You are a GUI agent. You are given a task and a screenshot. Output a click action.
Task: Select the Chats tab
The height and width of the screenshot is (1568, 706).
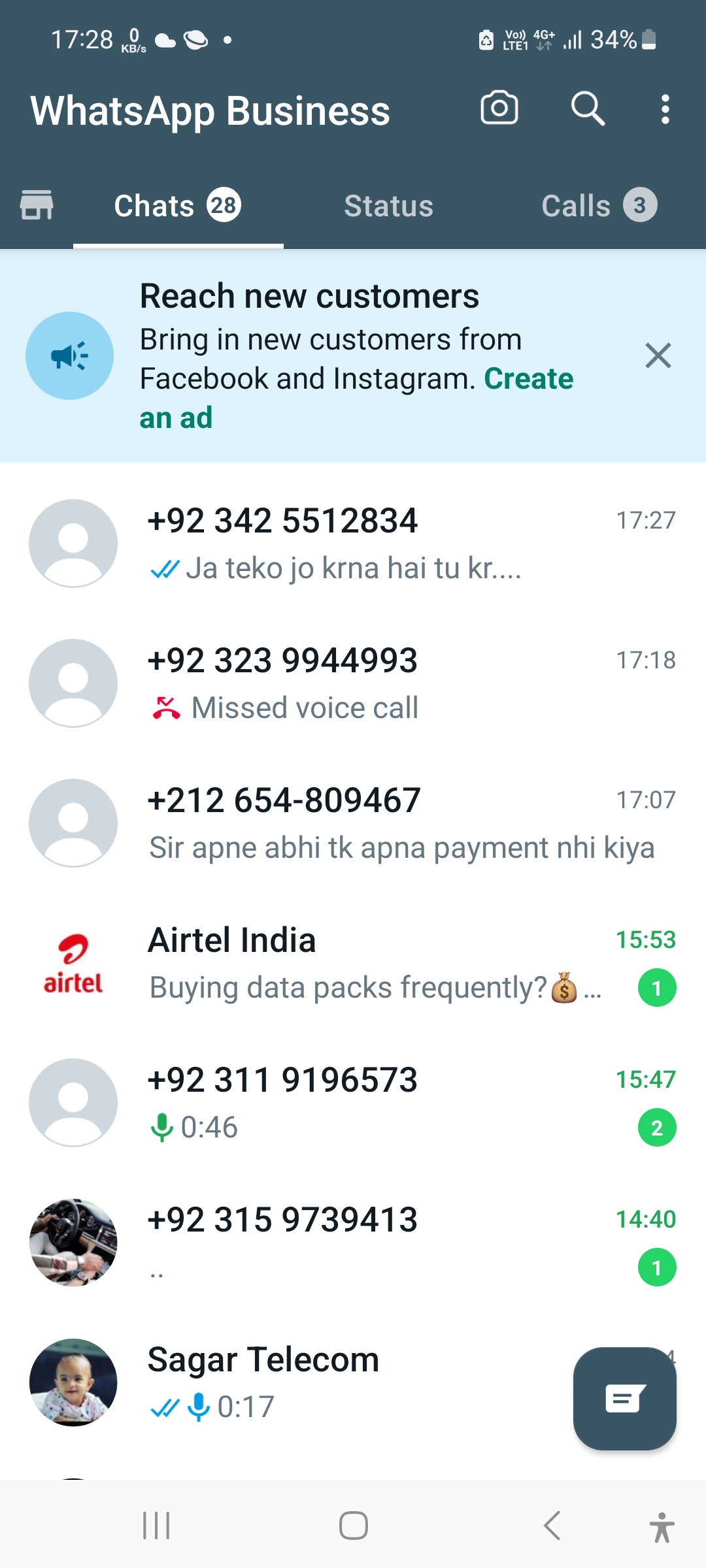pos(177,206)
